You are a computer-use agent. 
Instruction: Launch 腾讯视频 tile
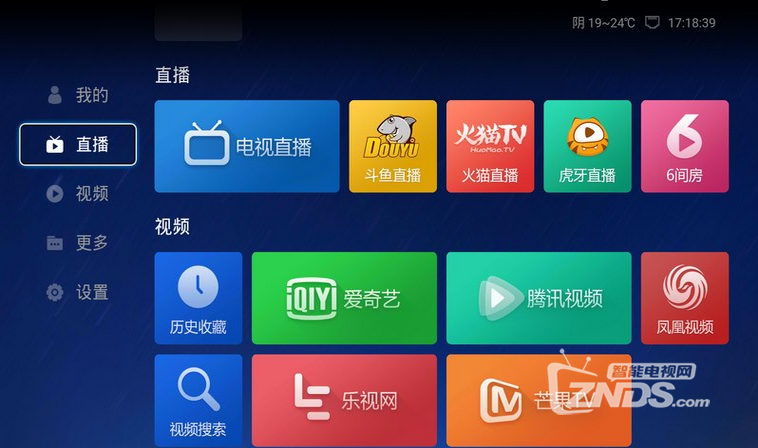pyautogui.click(x=538, y=298)
